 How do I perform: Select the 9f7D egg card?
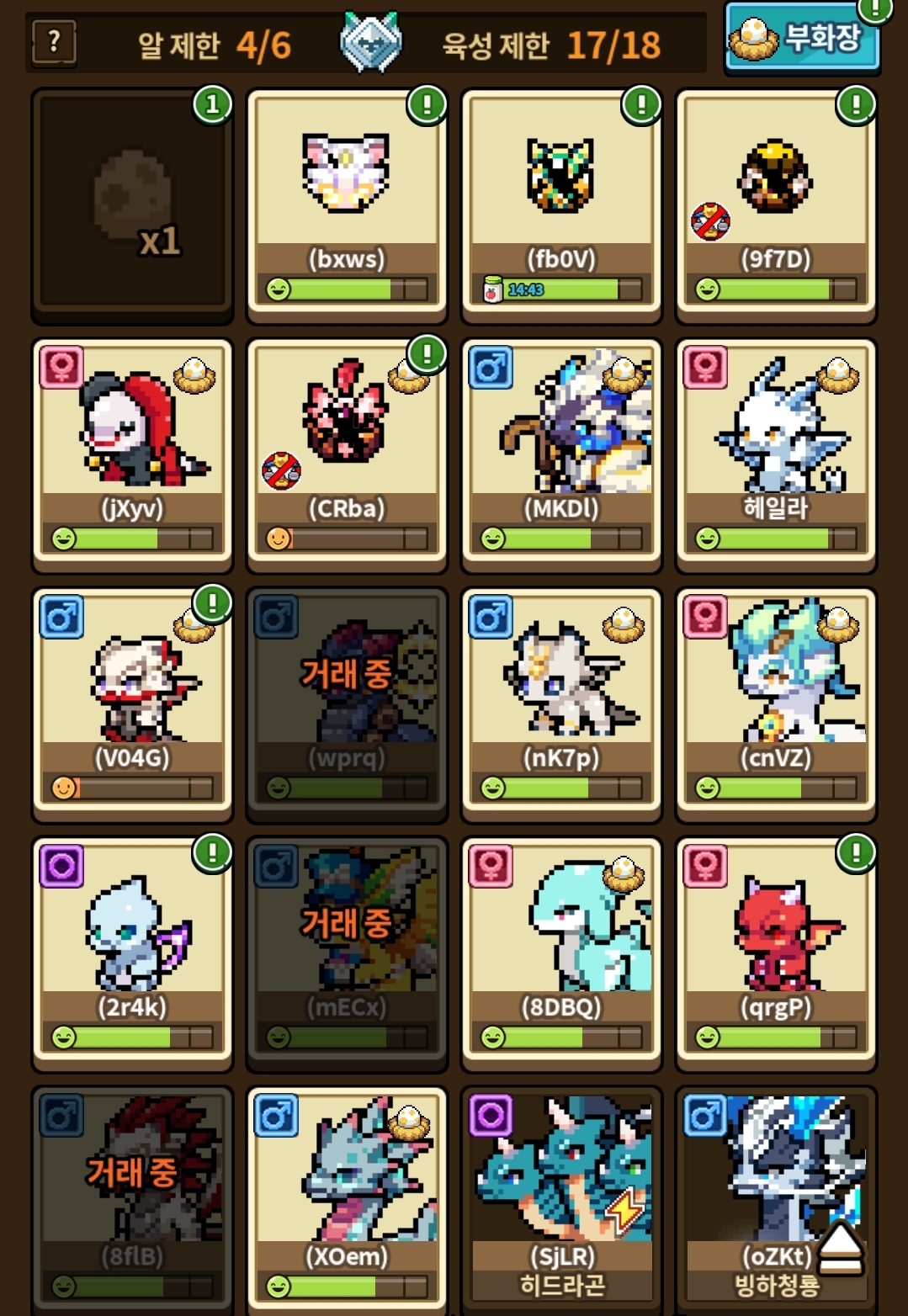coord(776,206)
